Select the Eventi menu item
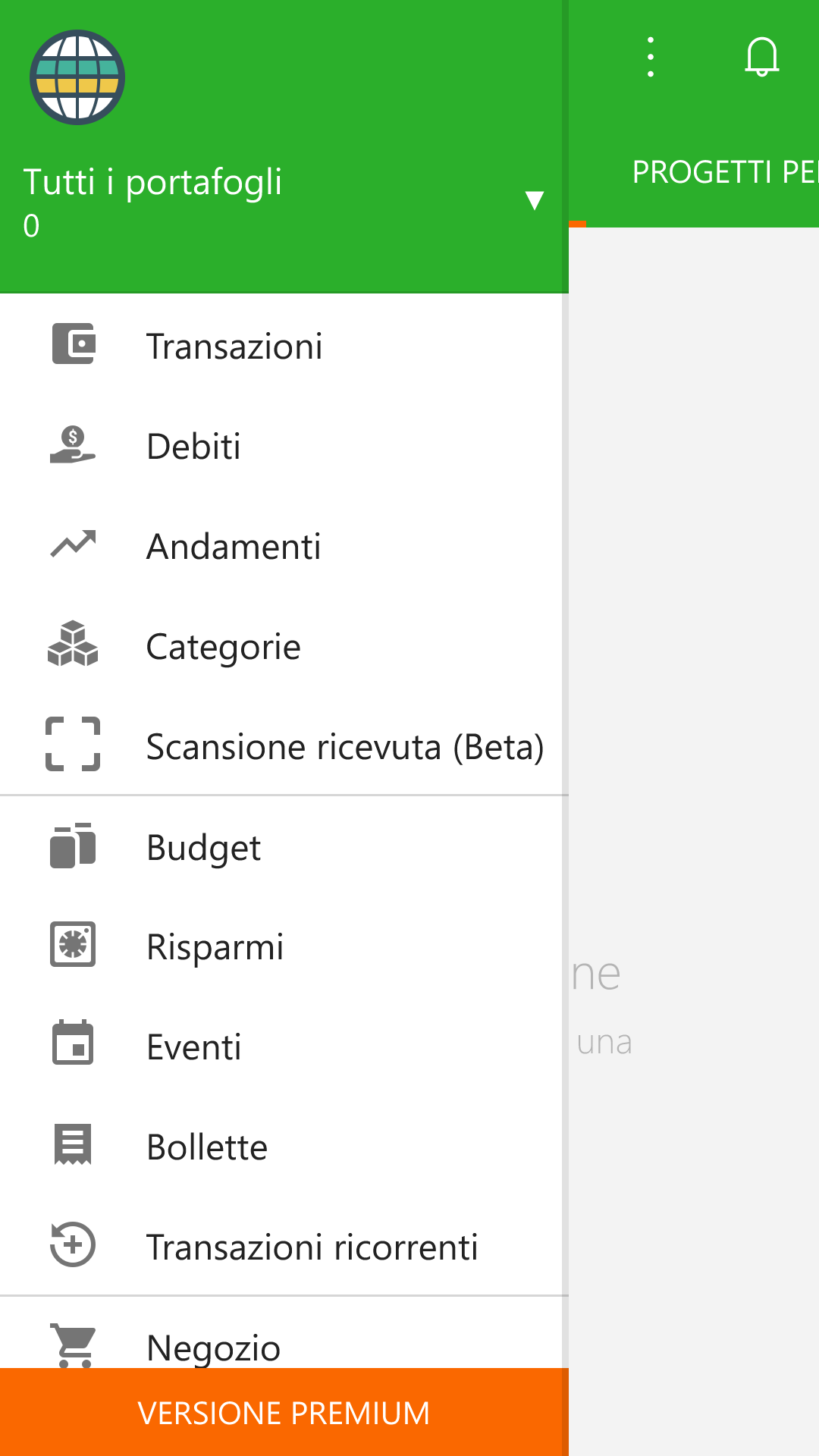The height and width of the screenshot is (1456, 819). pos(284,1046)
